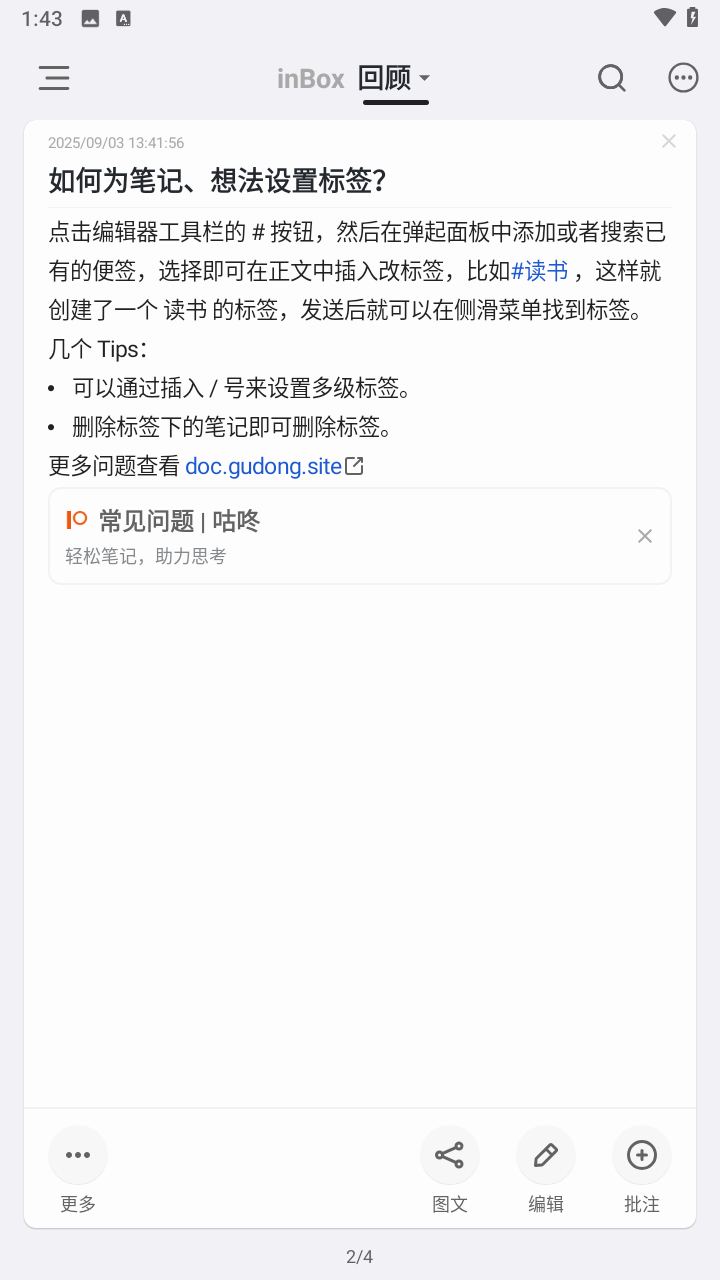Screen dimensions: 720x1280
Task: Dismiss the 常见问题 link preview
Action: click(645, 536)
